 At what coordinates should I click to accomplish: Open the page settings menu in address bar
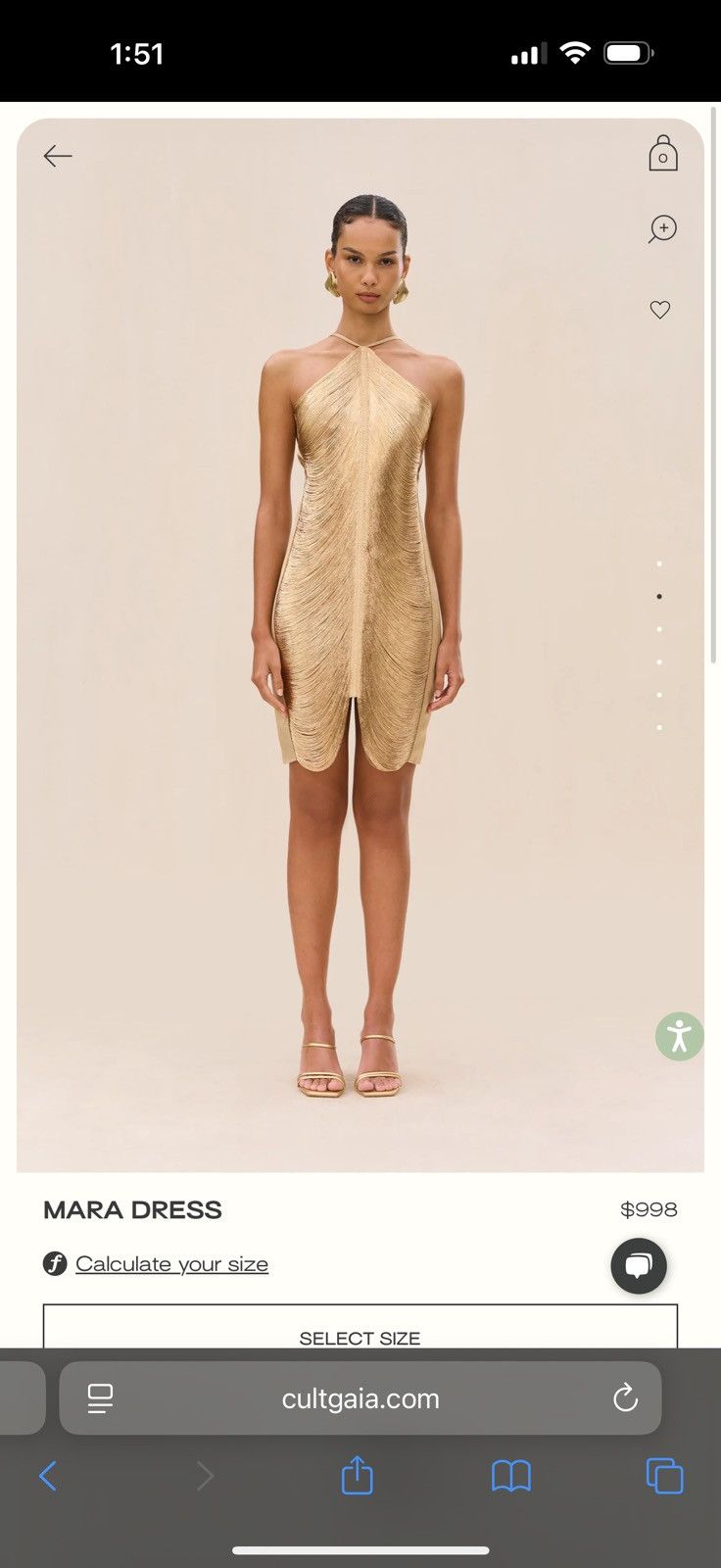100,1398
